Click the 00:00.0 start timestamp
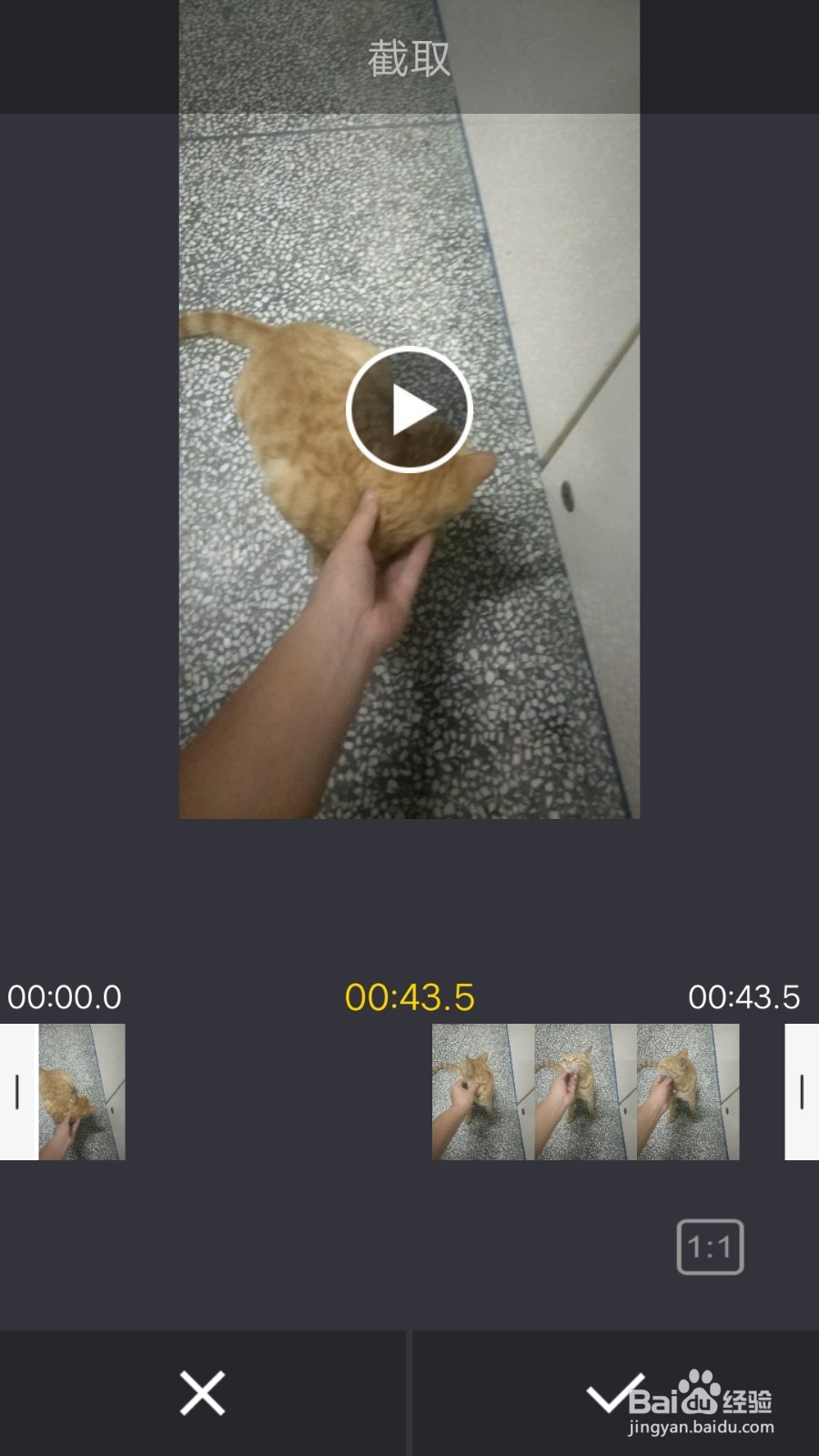 (x=64, y=997)
